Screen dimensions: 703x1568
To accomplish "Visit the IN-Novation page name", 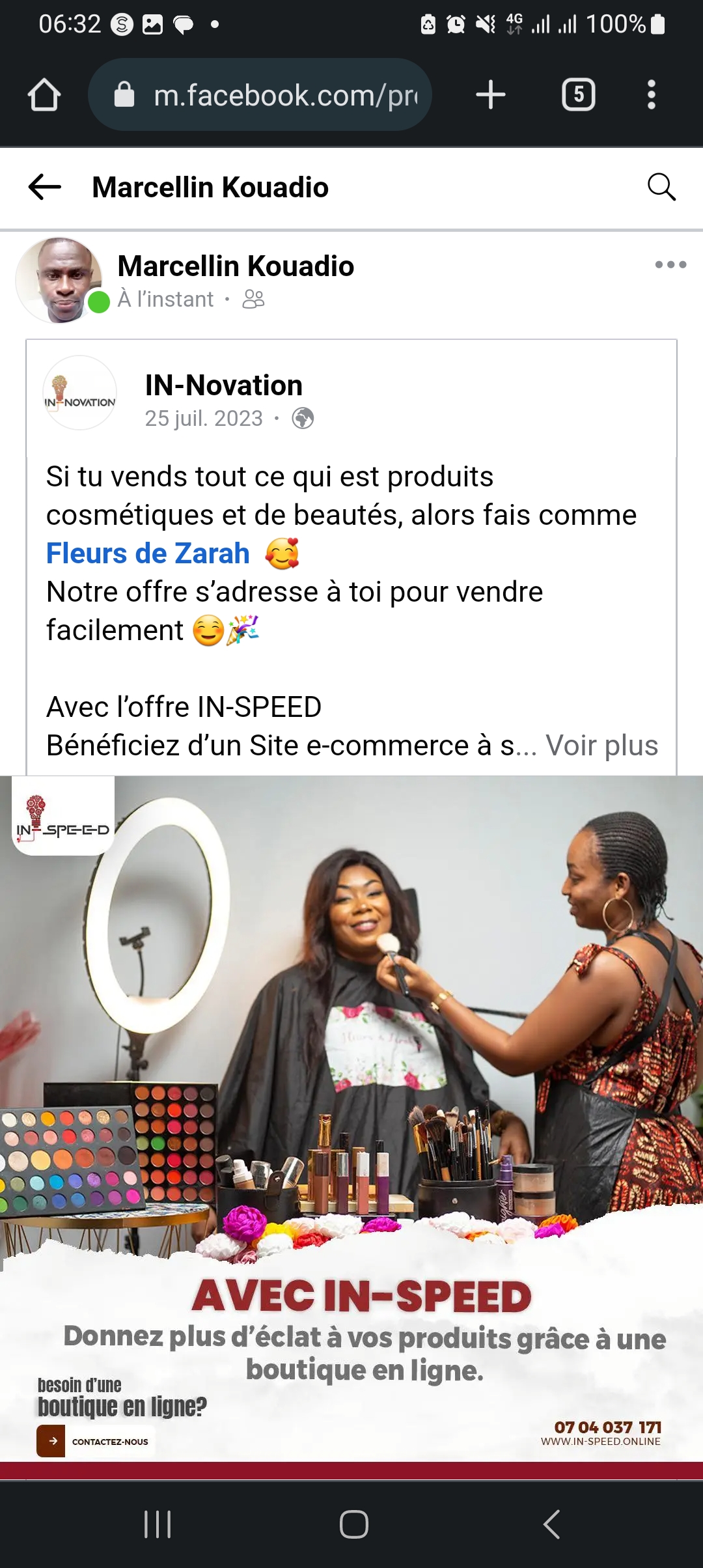I will [x=224, y=385].
